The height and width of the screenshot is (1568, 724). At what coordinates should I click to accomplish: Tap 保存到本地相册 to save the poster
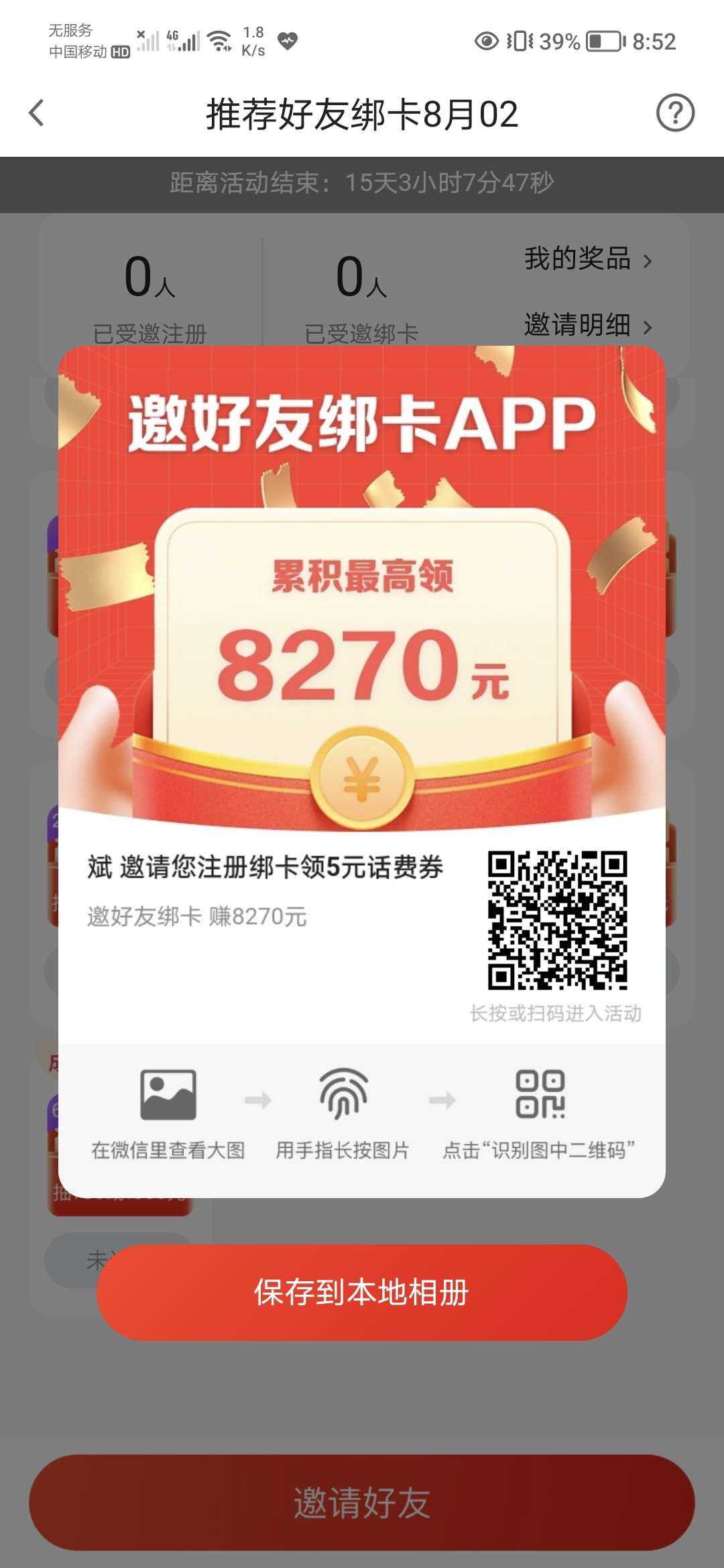pos(362,1292)
